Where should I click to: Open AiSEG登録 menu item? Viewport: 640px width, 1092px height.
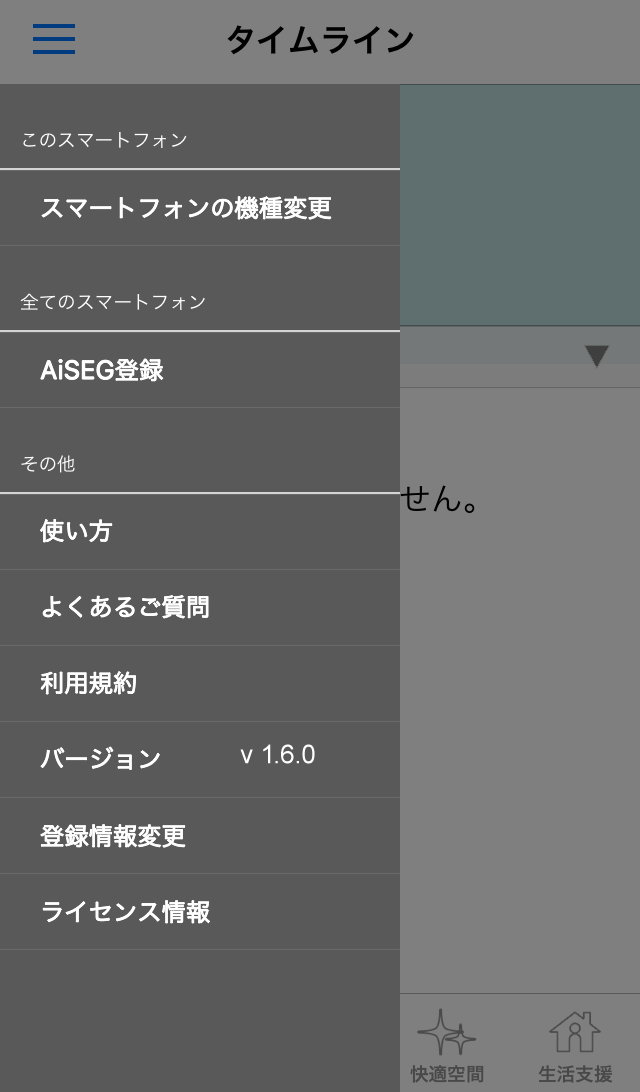tap(102, 370)
